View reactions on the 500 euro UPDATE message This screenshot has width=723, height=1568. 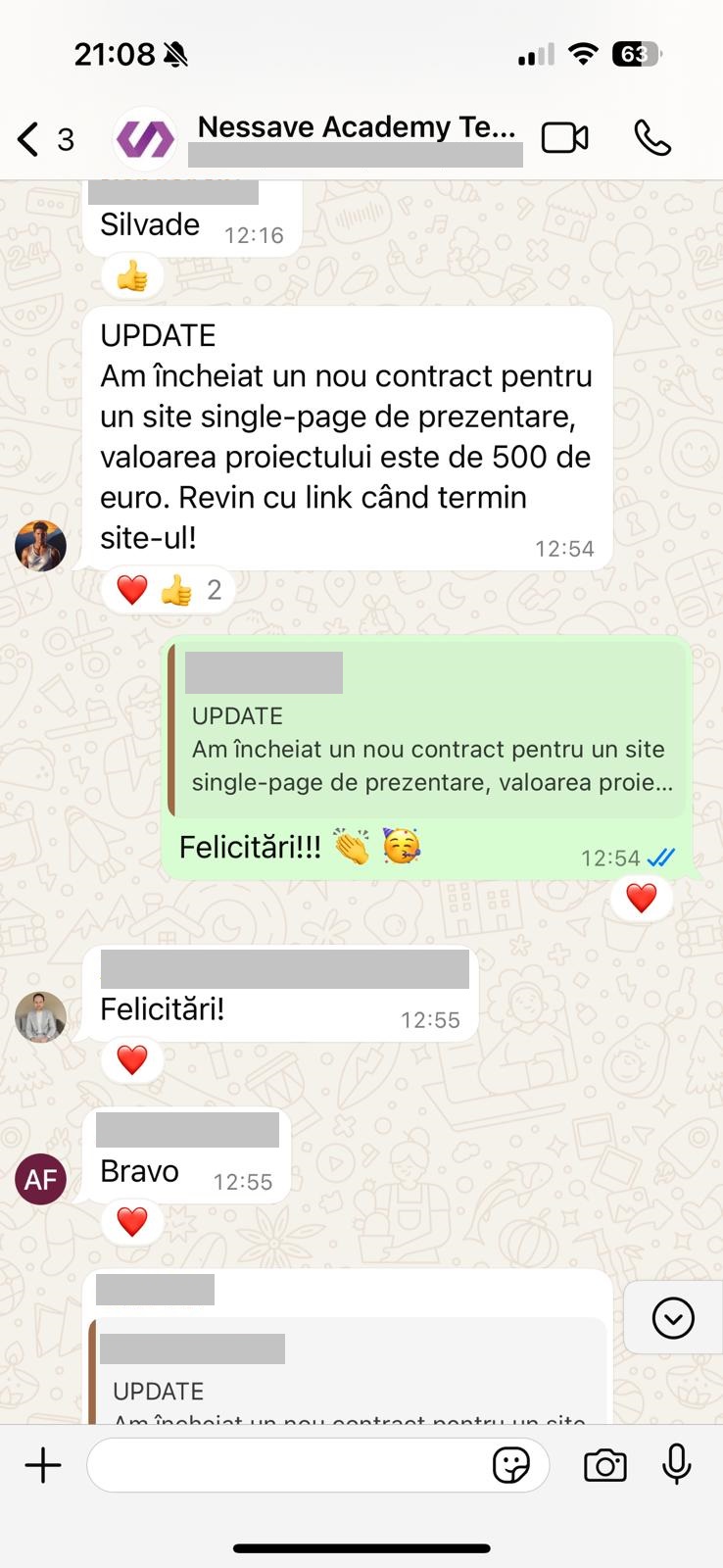(x=169, y=590)
